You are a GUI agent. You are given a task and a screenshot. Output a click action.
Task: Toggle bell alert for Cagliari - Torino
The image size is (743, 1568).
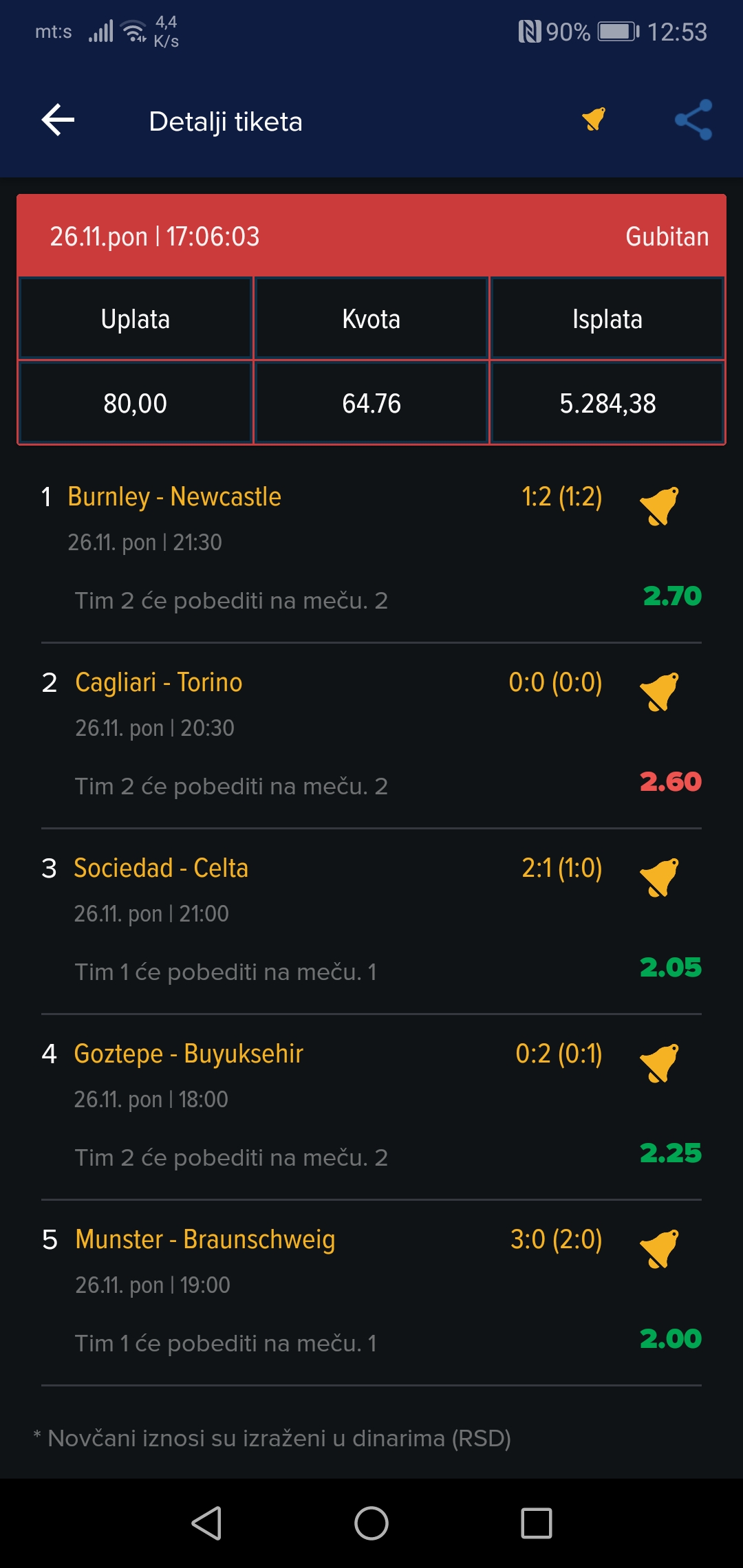click(659, 692)
